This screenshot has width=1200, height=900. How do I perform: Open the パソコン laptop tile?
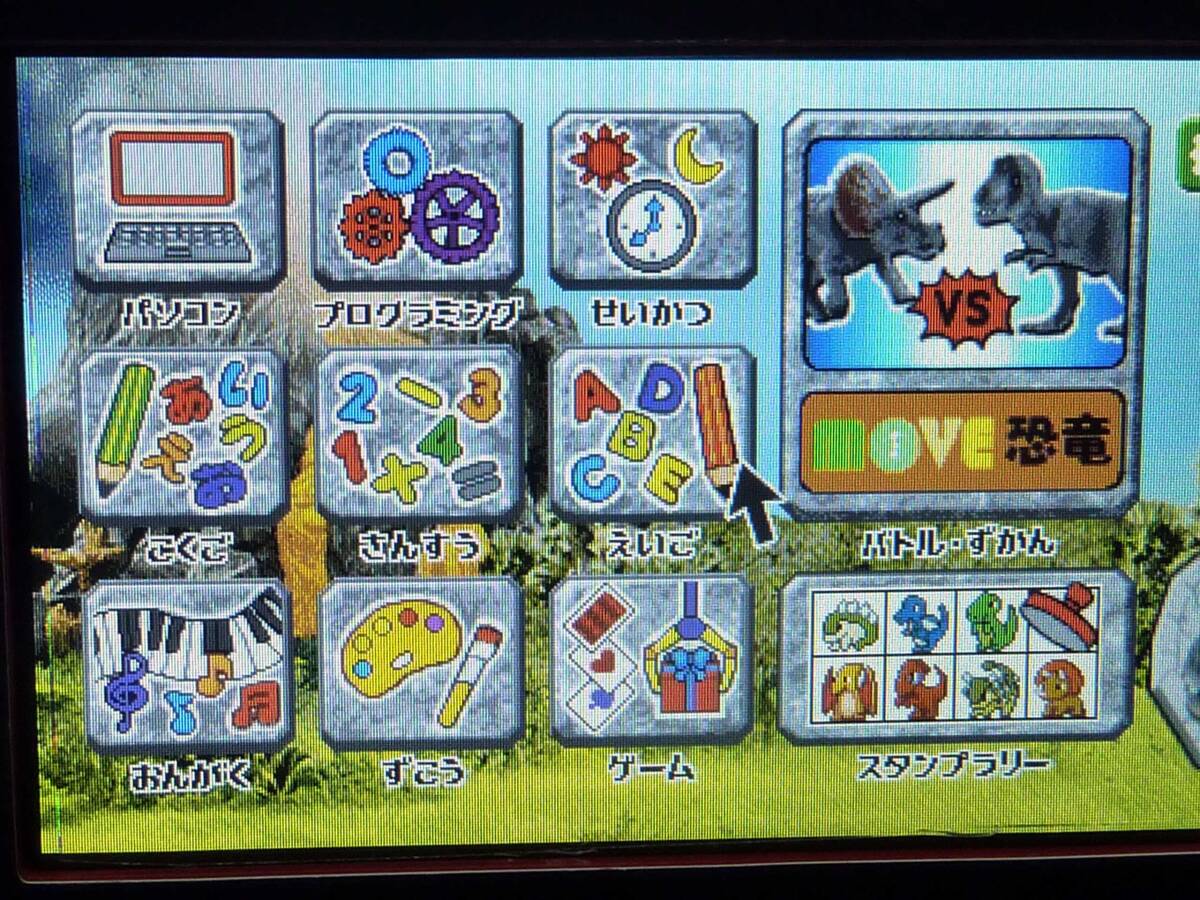pyautogui.click(x=178, y=200)
